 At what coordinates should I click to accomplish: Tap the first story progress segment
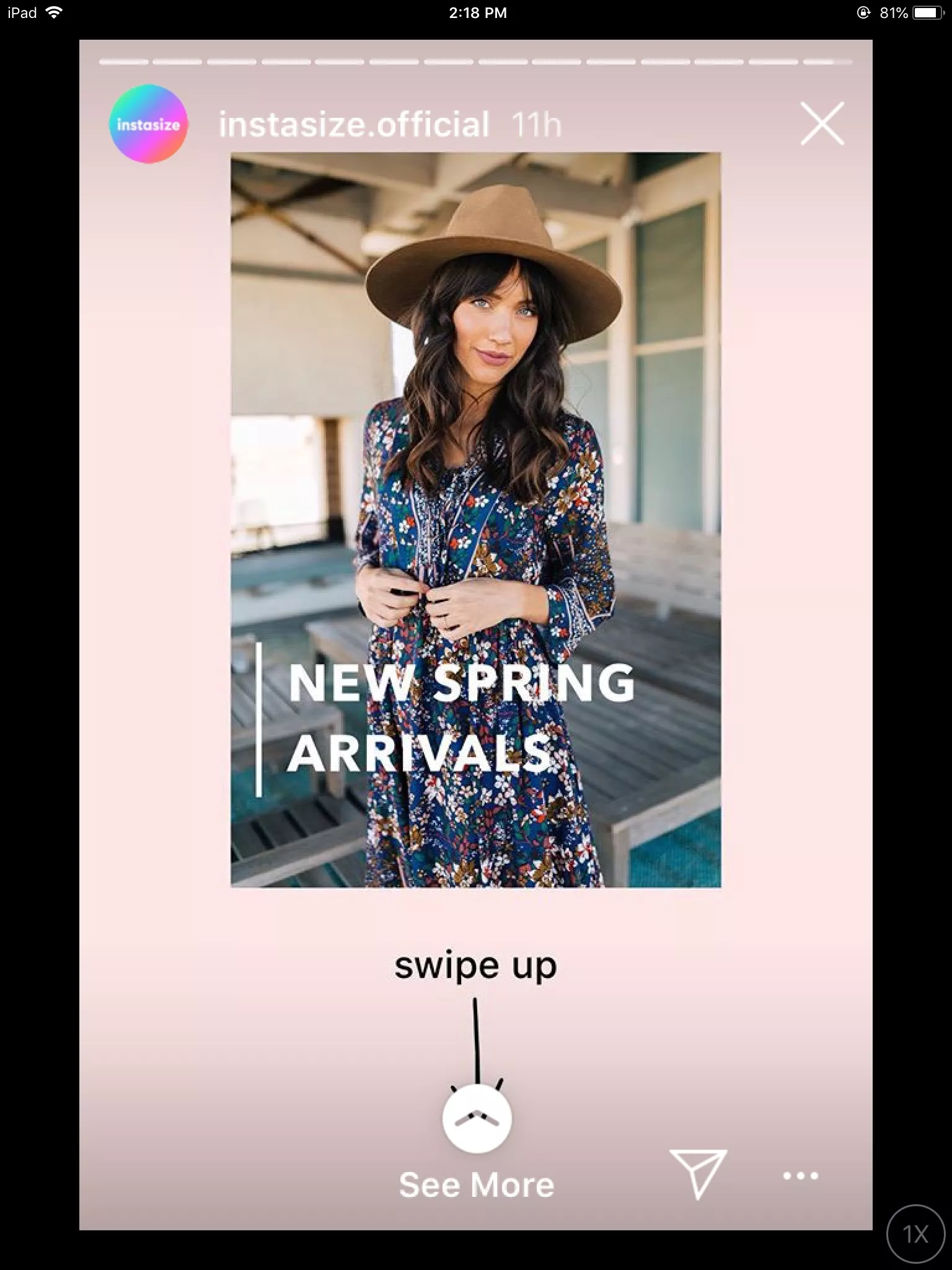click(x=124, y=62)
